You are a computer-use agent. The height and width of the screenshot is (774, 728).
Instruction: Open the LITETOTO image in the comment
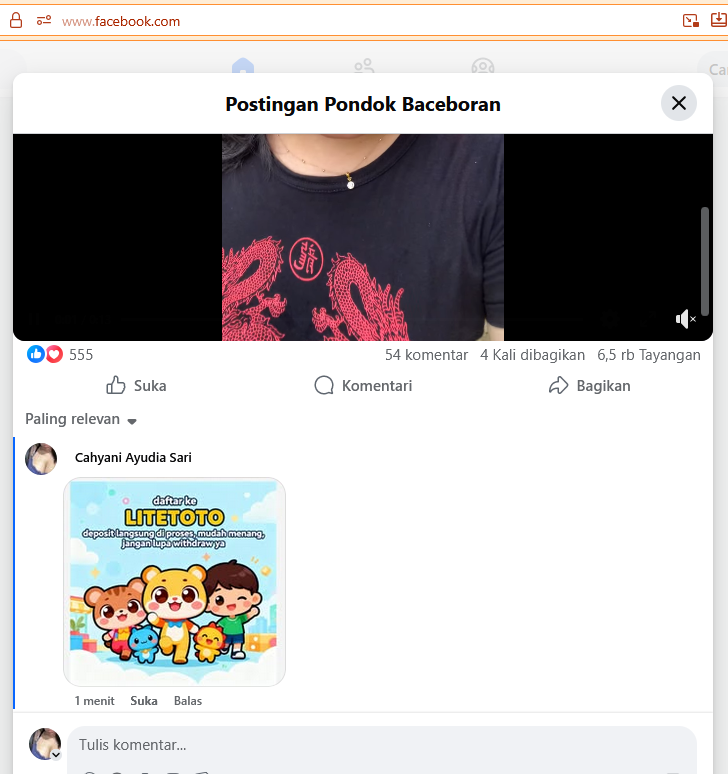[x=175, y=582]
